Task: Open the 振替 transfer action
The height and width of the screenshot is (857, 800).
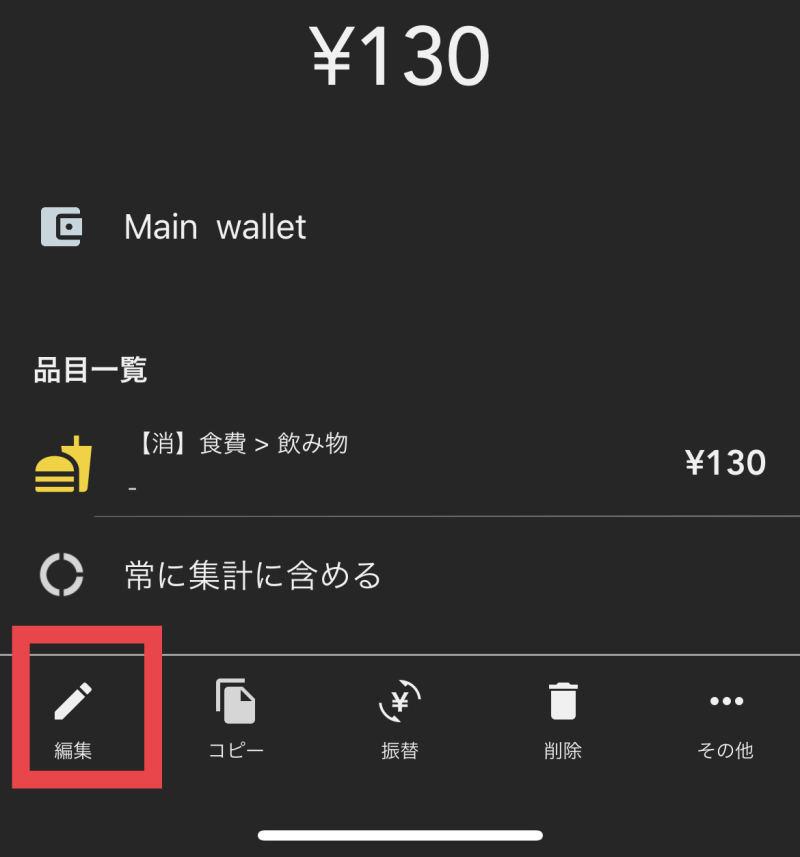Action: tap(400, 717)
